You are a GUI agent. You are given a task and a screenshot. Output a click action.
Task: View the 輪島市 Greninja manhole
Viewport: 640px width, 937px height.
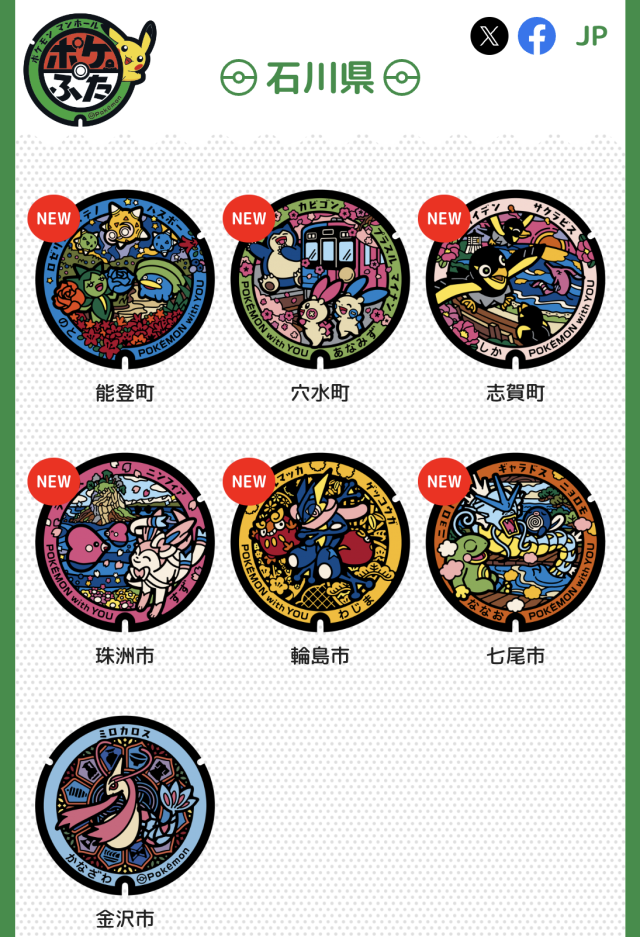pyautogui.click(x=320, y=542)
